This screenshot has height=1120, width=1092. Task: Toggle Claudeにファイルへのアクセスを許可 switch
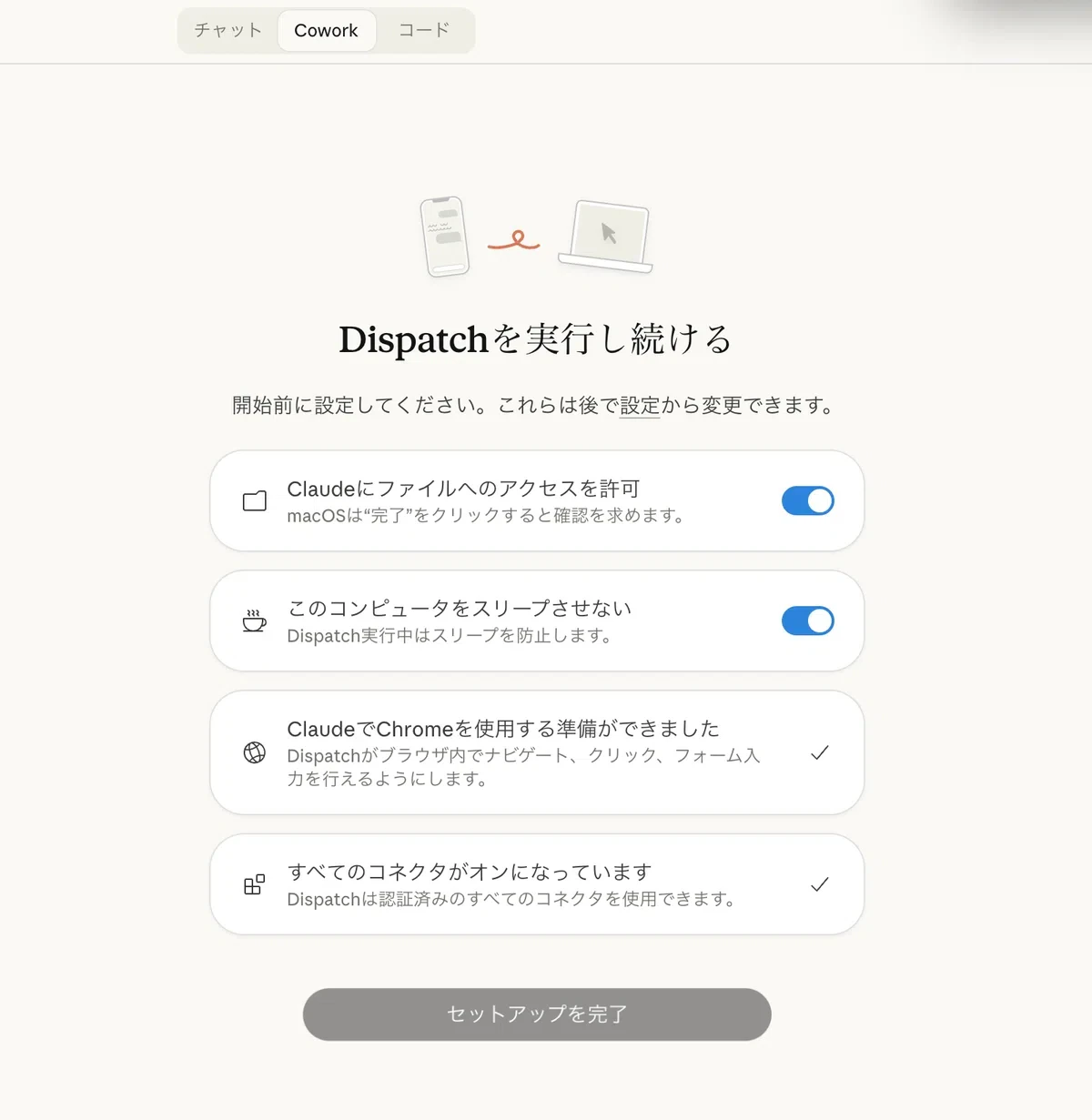807,500
